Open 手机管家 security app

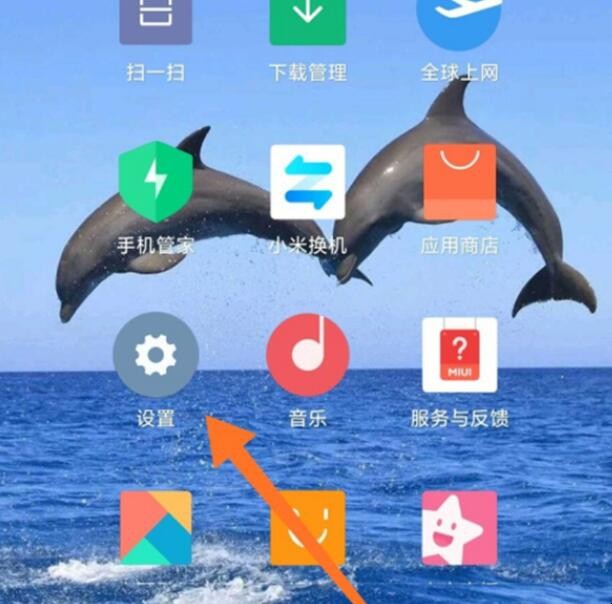tap(155, 182)
